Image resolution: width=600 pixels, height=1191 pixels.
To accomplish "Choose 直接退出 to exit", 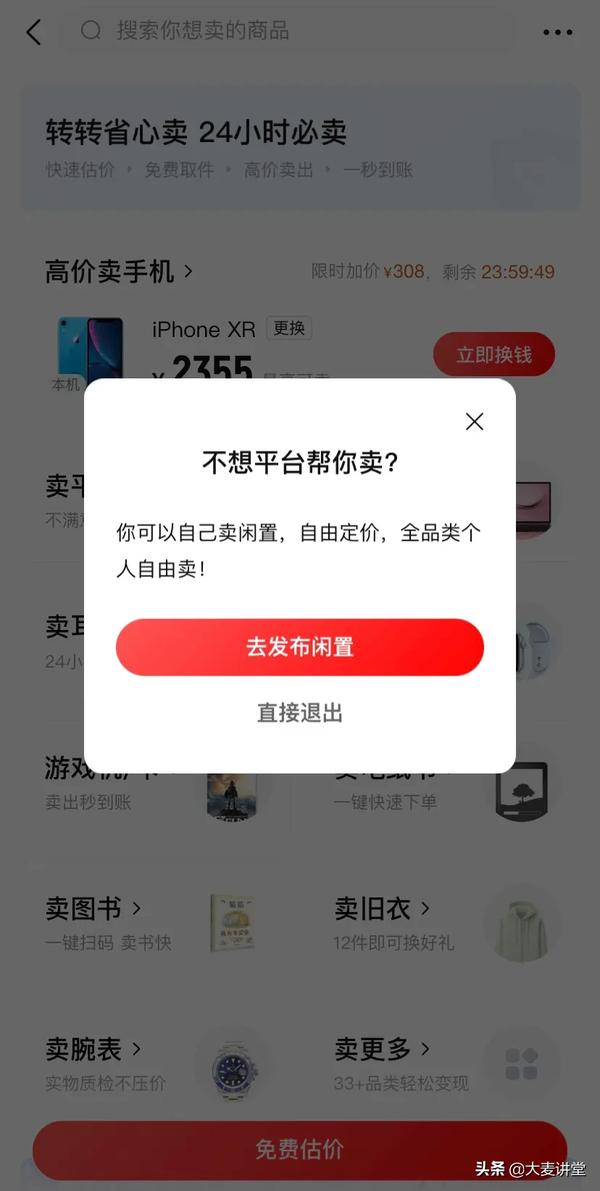I will 300,713.
